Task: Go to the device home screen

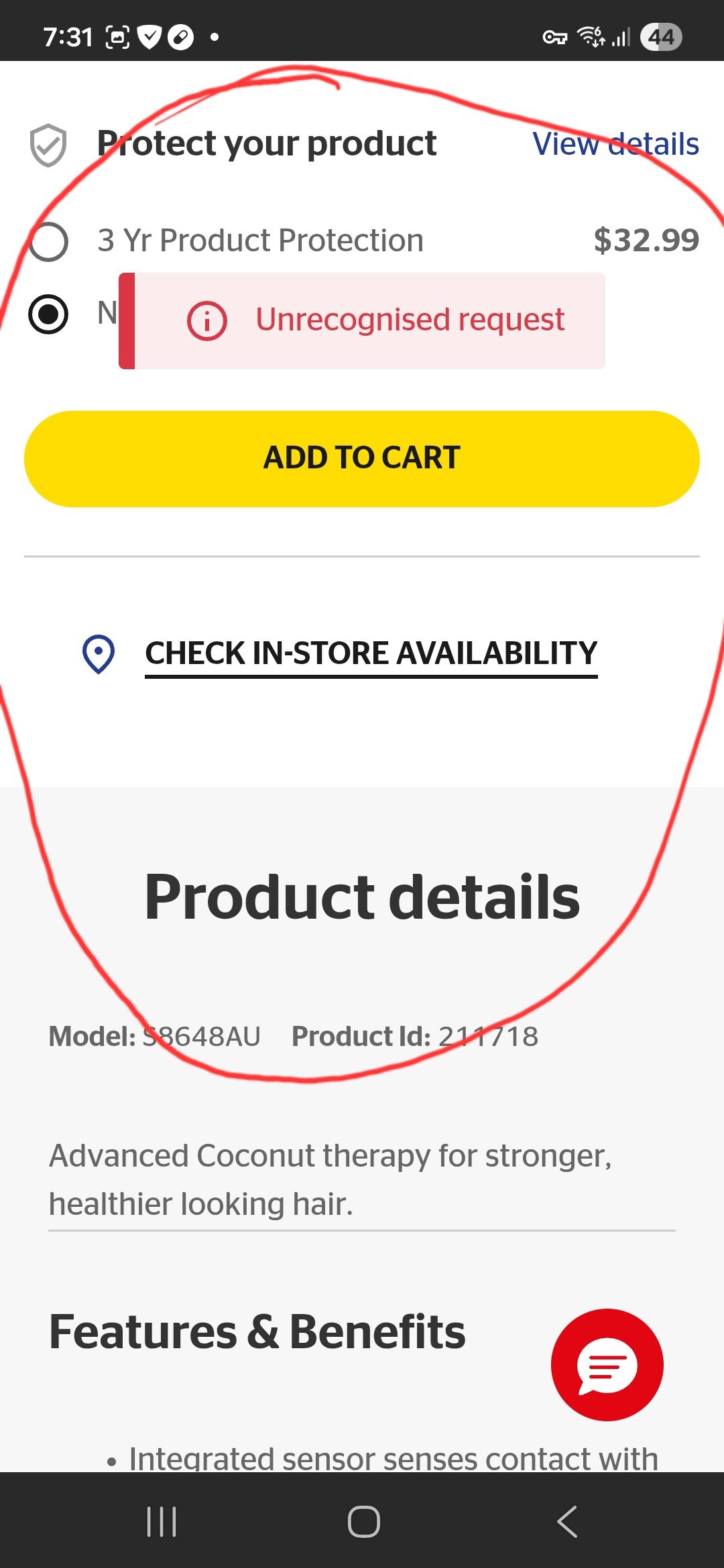Action: (363, 1521)
